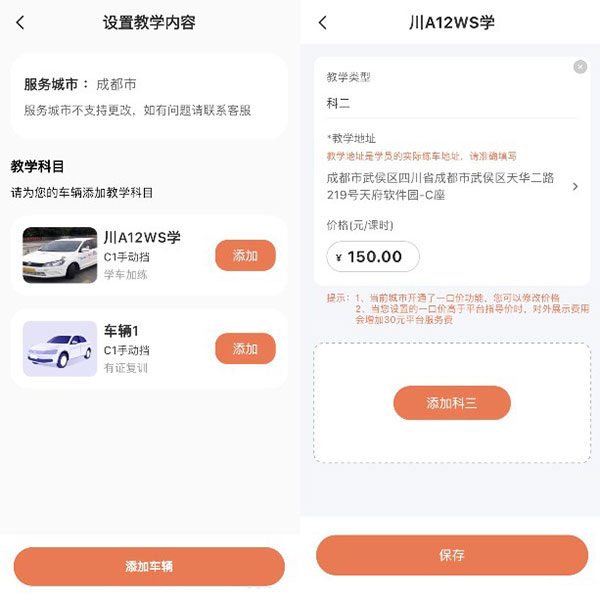Open the 教学地址 address selector
This screenshot has height=600, width=600.
pos(574,186)
